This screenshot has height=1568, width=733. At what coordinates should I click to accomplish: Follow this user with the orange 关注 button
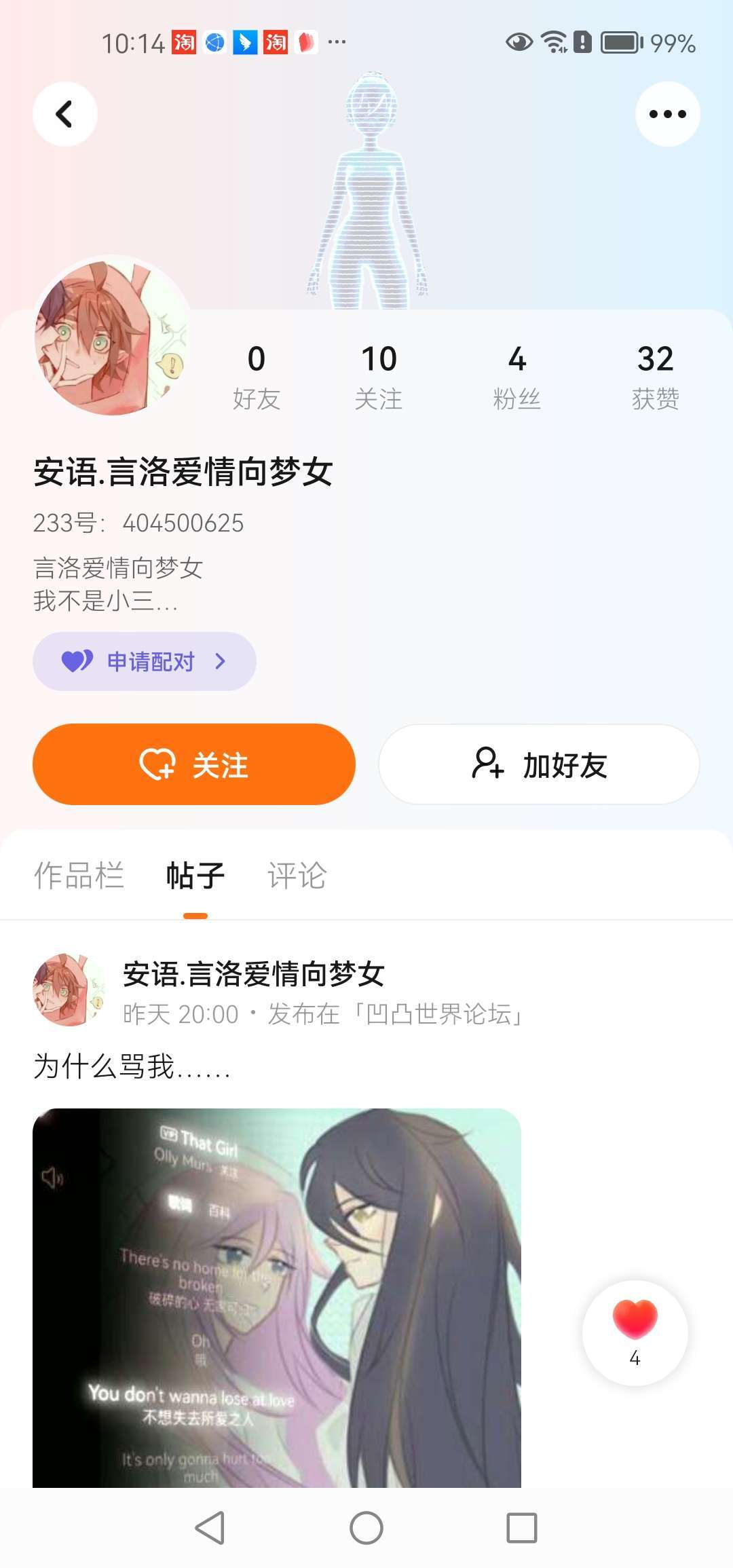click(194, 764)
